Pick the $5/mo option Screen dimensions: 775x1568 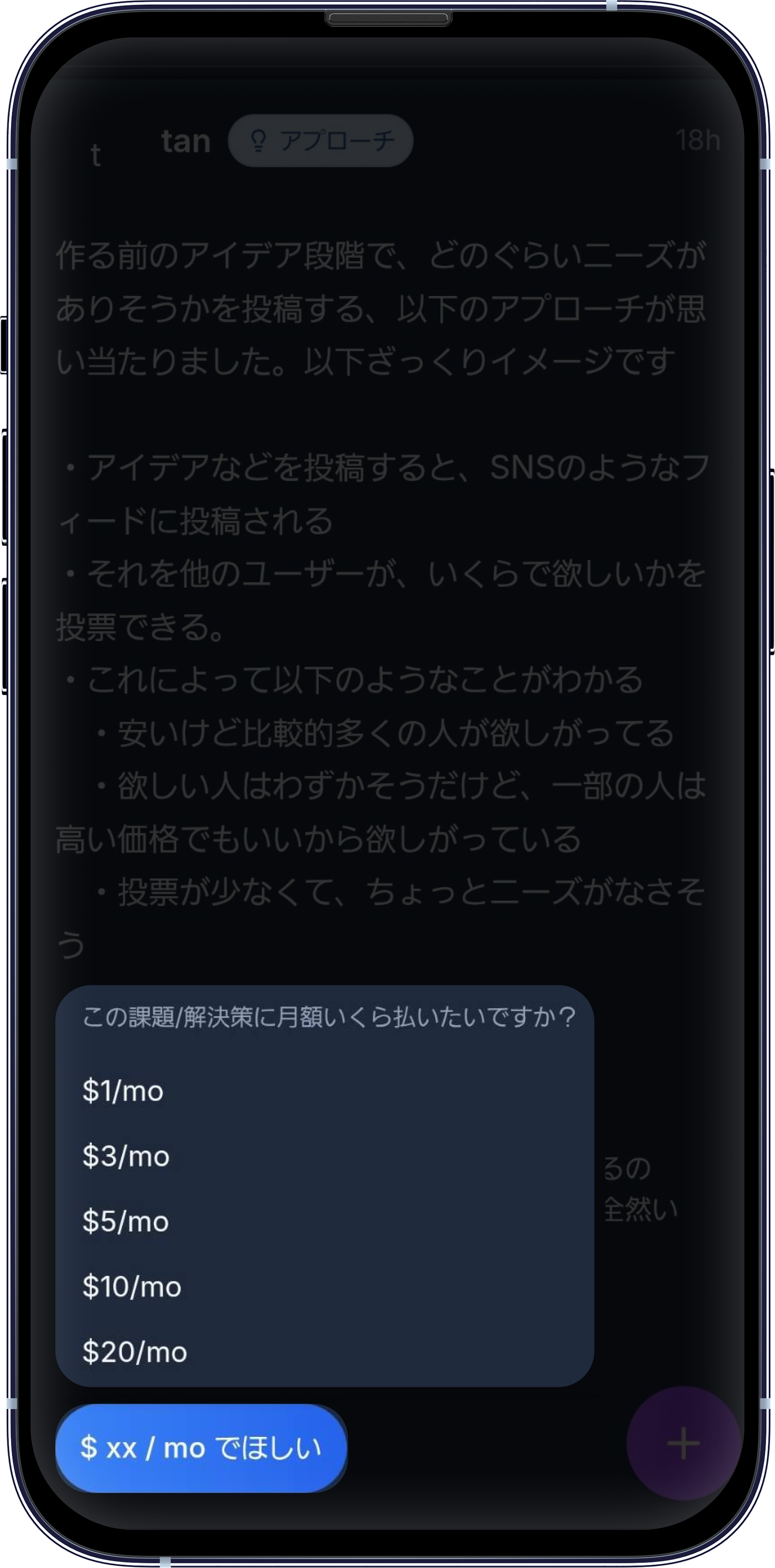pos(126,1221)
